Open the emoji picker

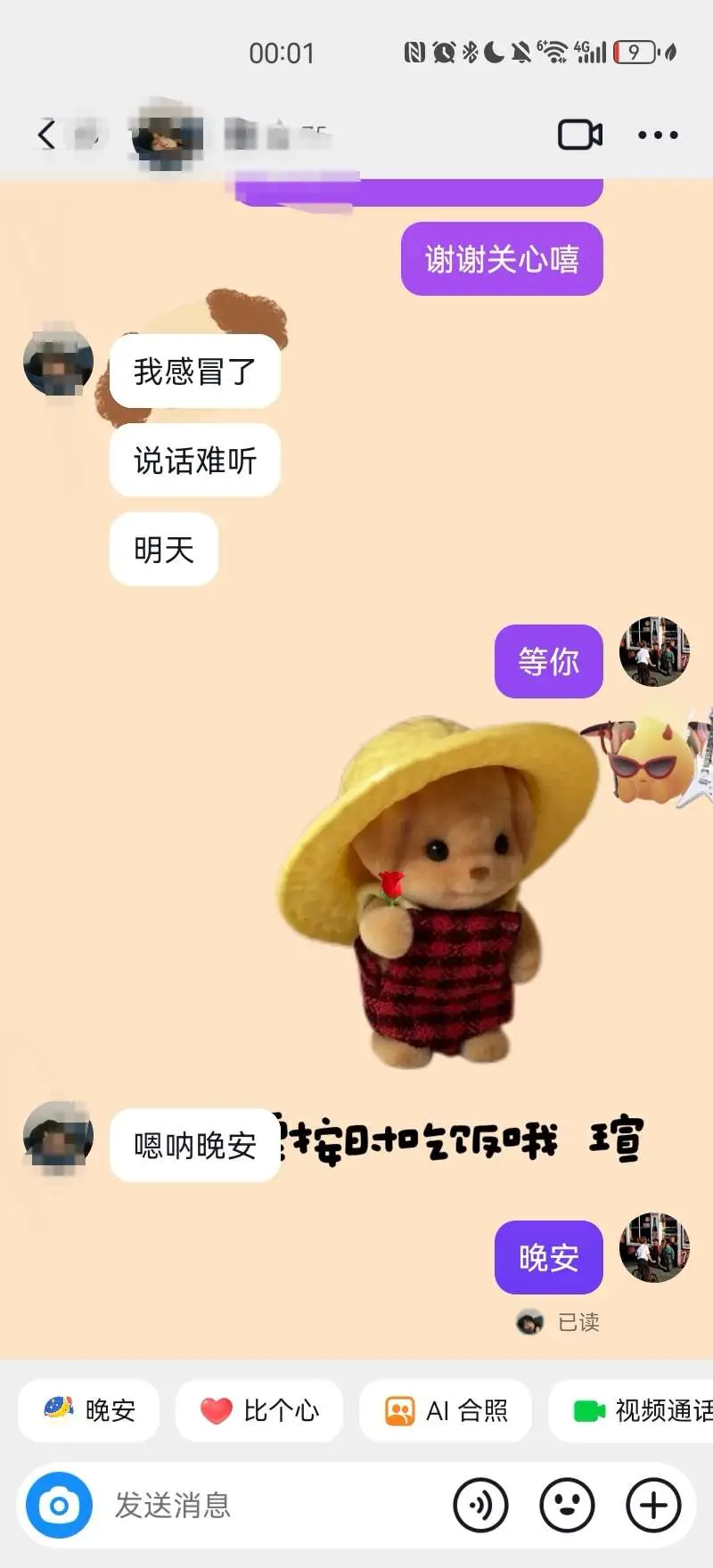click(x=568, y=1506)
